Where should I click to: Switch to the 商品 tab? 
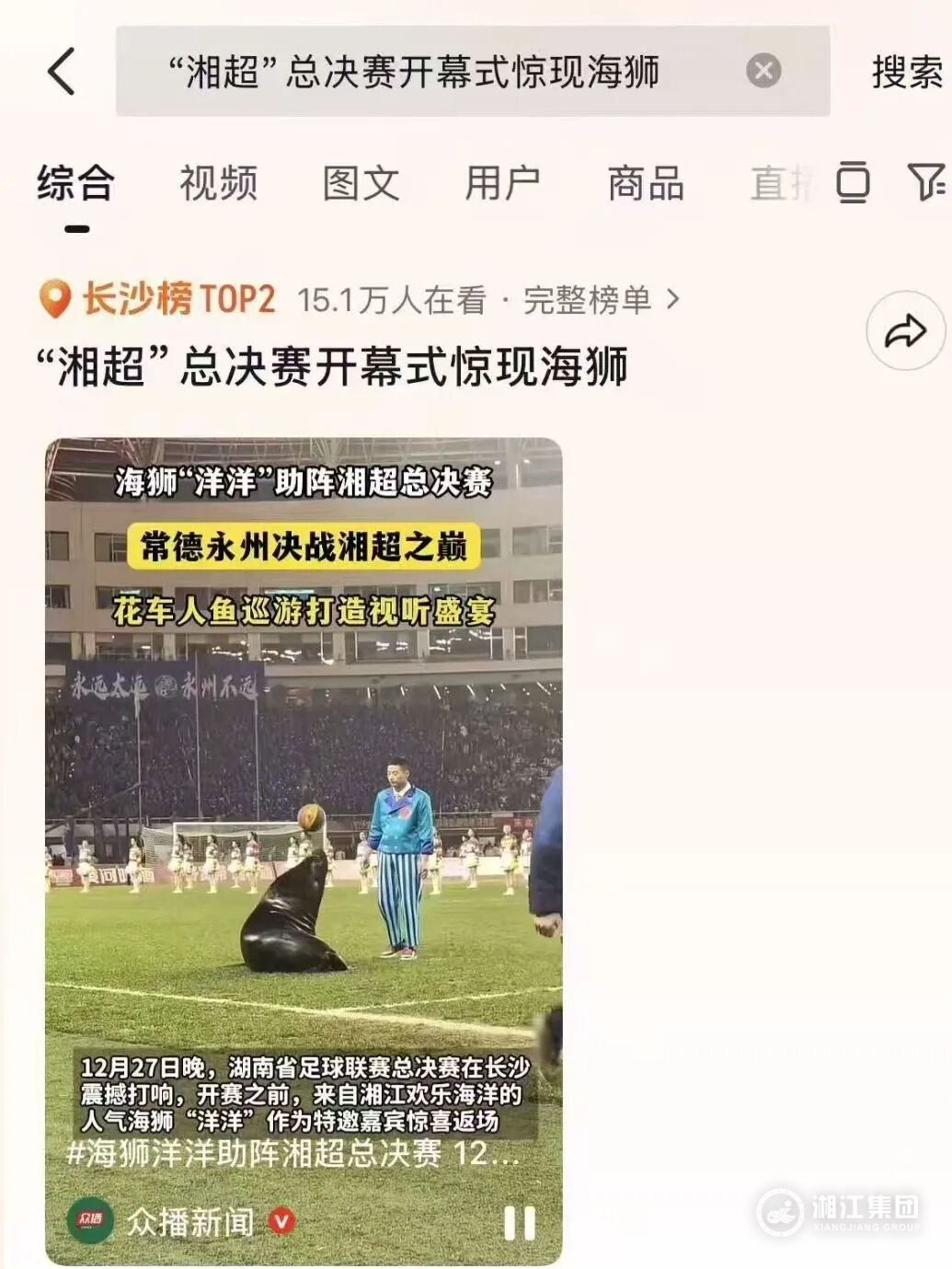(x=646, y=183)
